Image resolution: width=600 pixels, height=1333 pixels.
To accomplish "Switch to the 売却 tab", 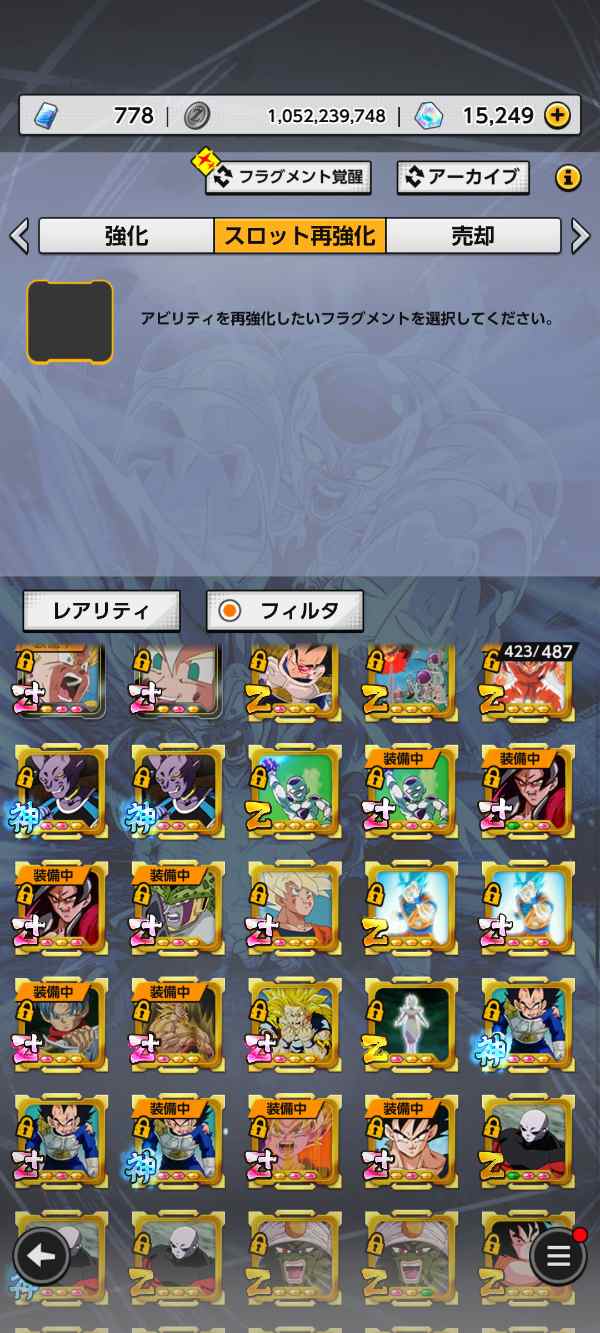I will point(473,236).
